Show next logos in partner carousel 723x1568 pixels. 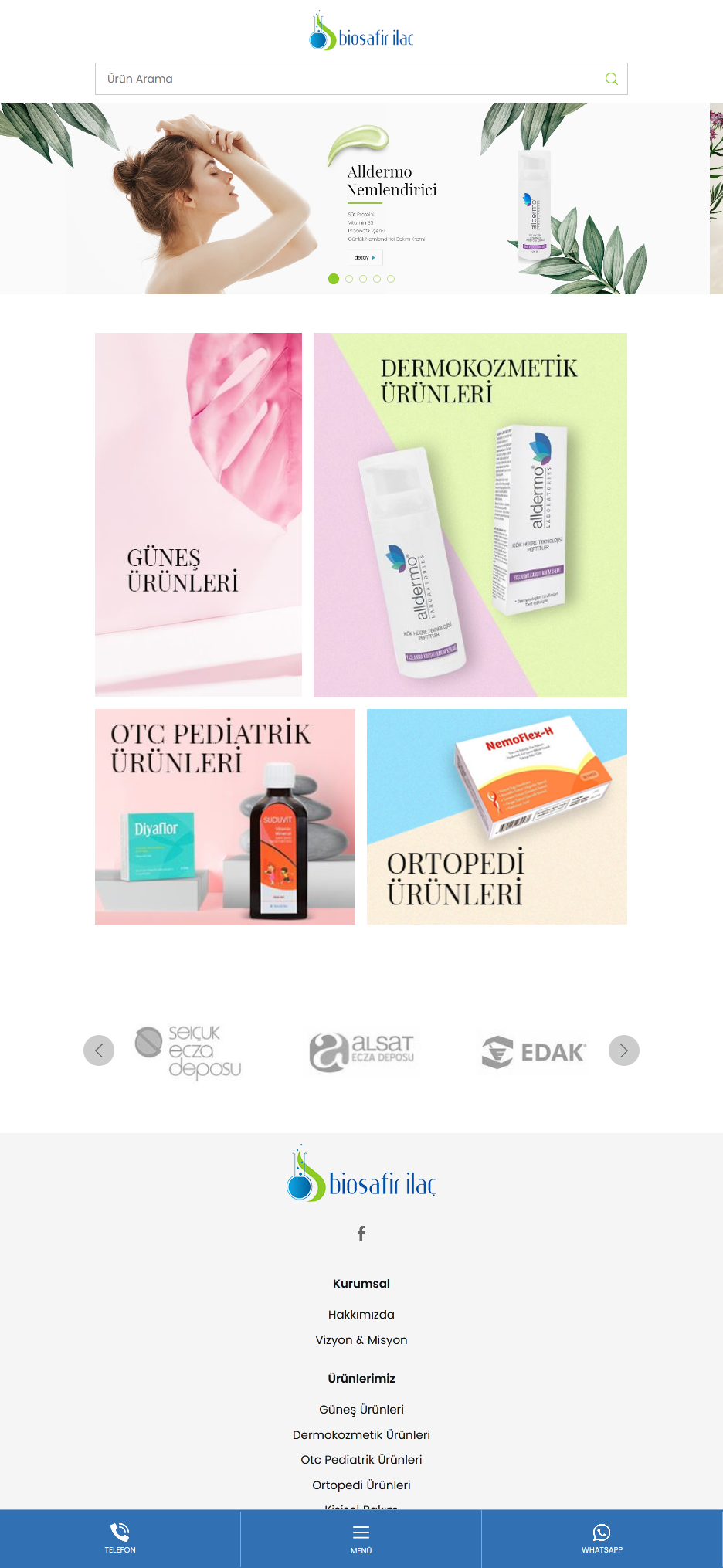(623, 1050)
